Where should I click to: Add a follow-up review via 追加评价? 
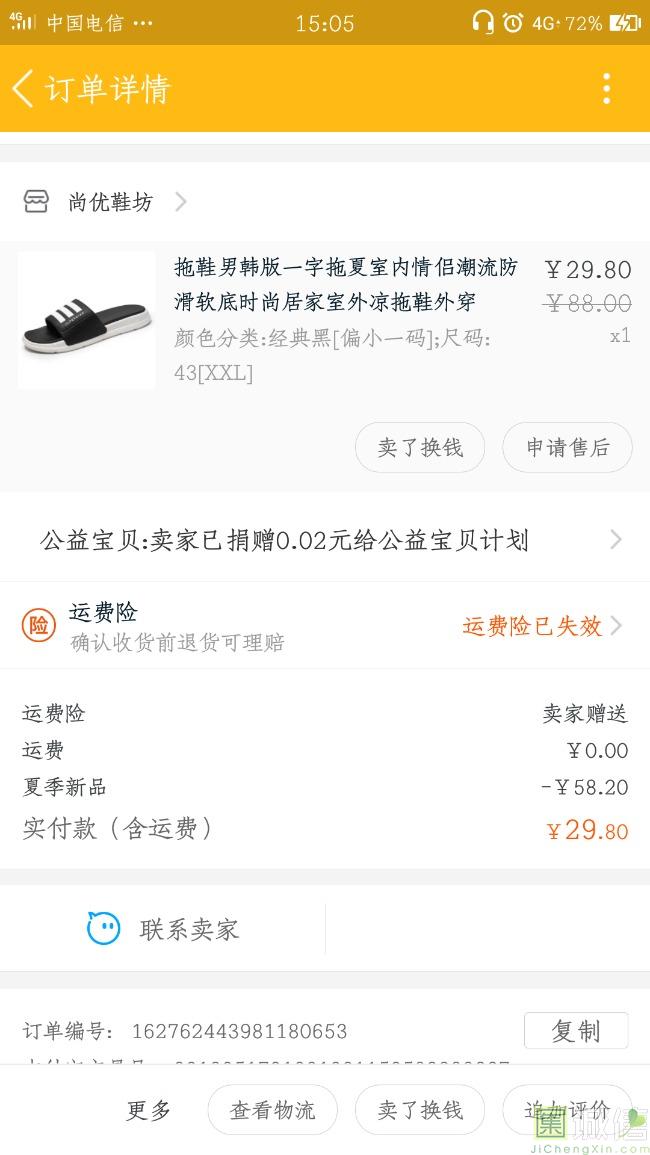point(568,1110)
